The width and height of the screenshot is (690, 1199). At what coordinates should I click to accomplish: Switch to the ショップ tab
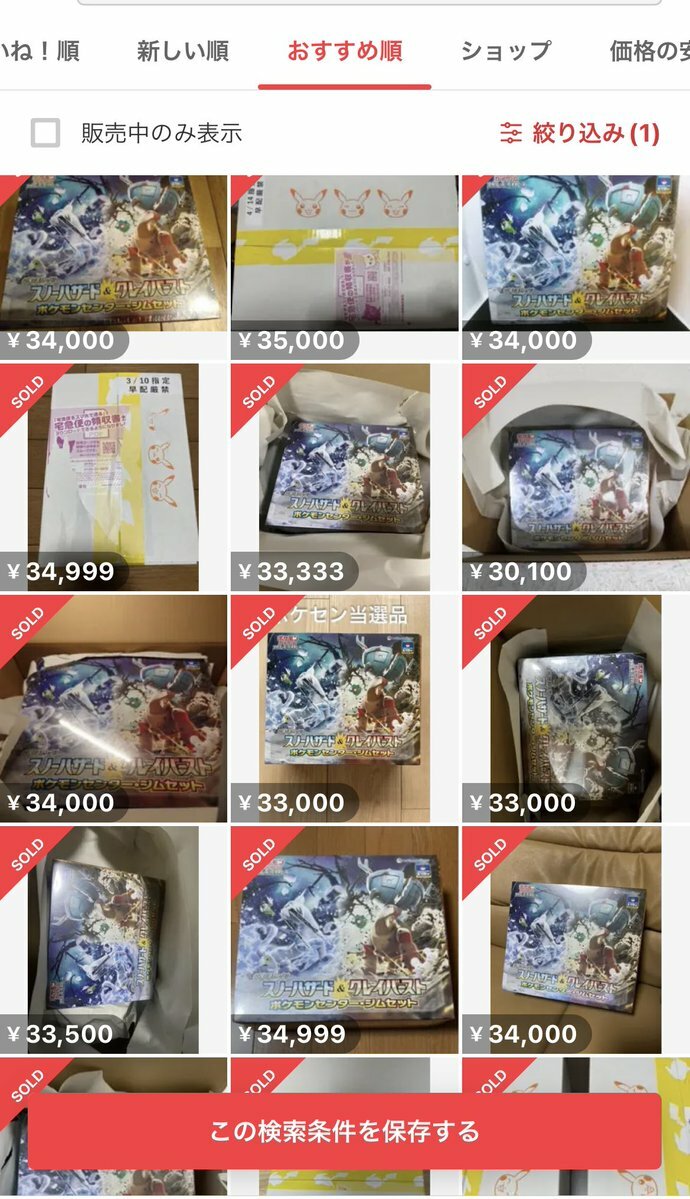[505, 51]
